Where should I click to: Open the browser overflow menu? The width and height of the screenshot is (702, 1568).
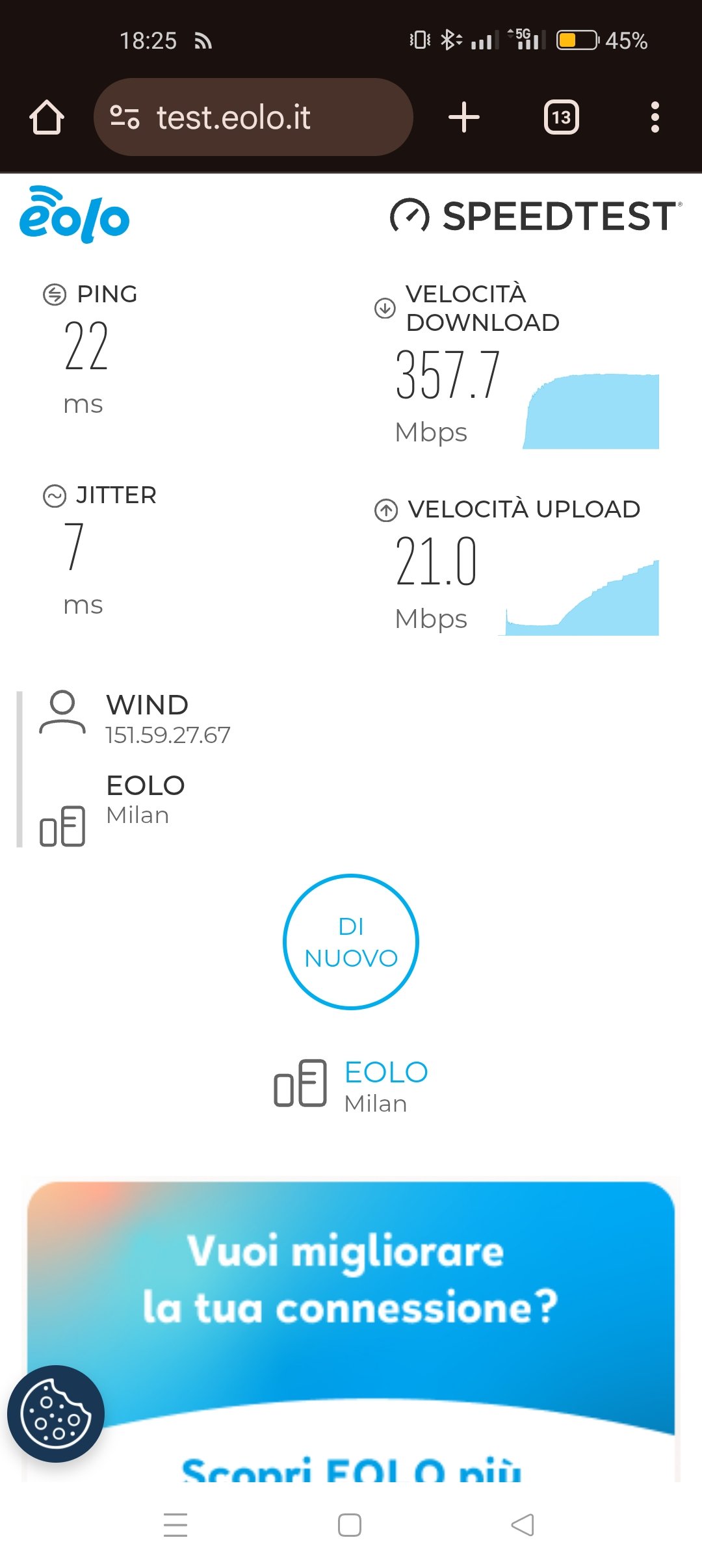pyautogui.click(x=655, y=117)
